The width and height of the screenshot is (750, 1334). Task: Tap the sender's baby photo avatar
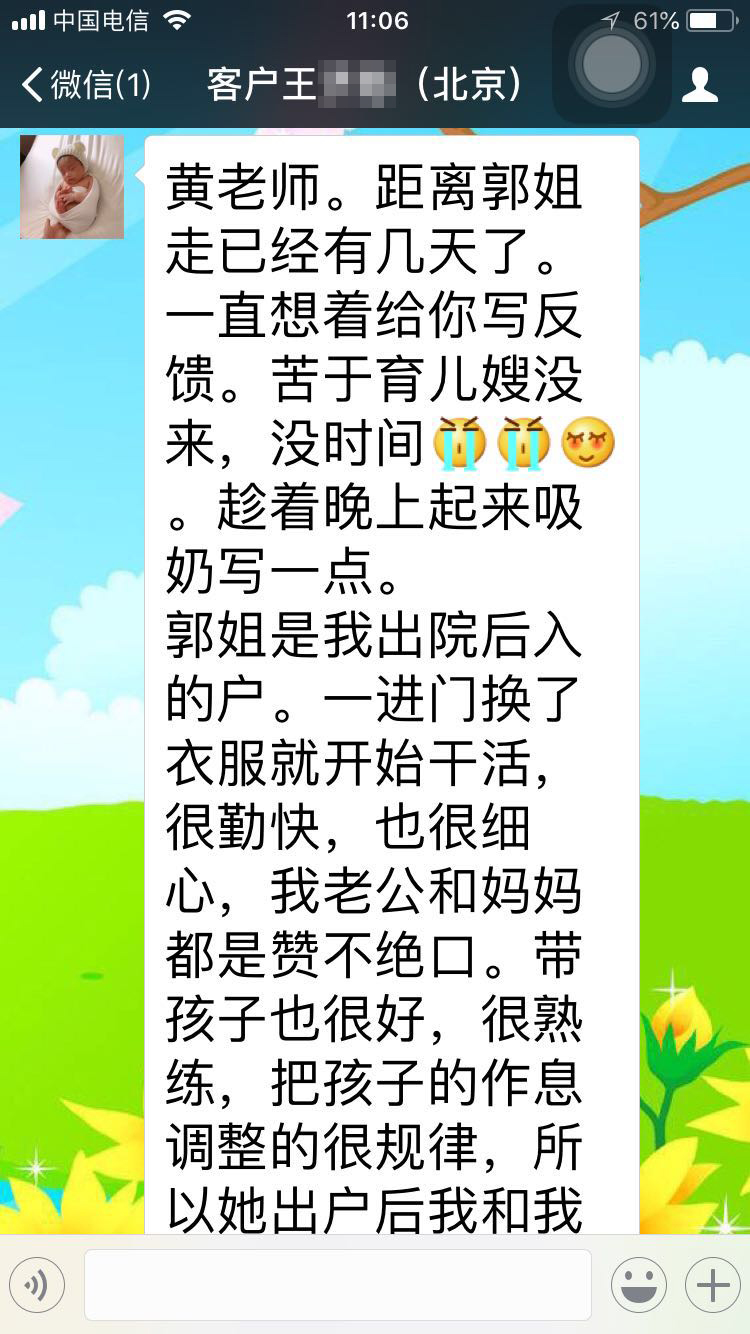[72, 187]
